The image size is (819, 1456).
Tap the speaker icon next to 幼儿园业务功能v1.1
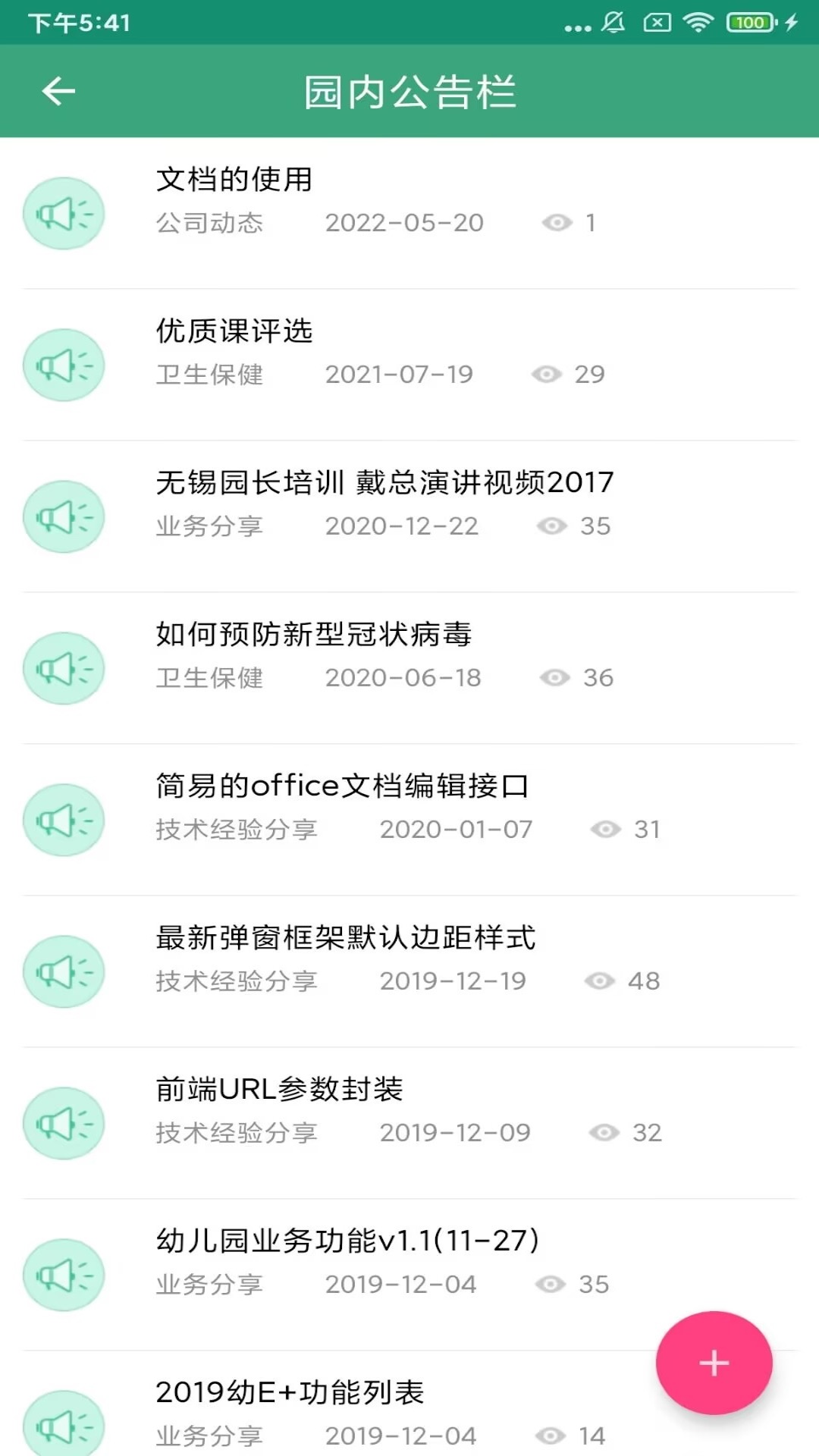click(x=63, y=1276)
